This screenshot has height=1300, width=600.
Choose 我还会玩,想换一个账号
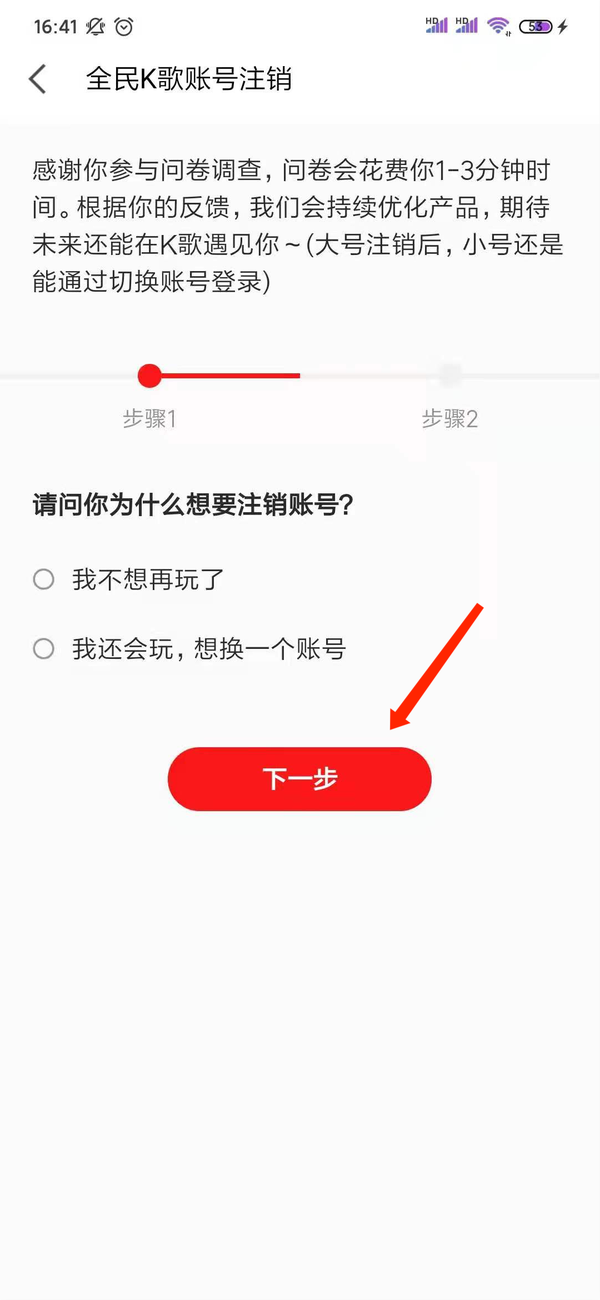(x=44, y=649)
